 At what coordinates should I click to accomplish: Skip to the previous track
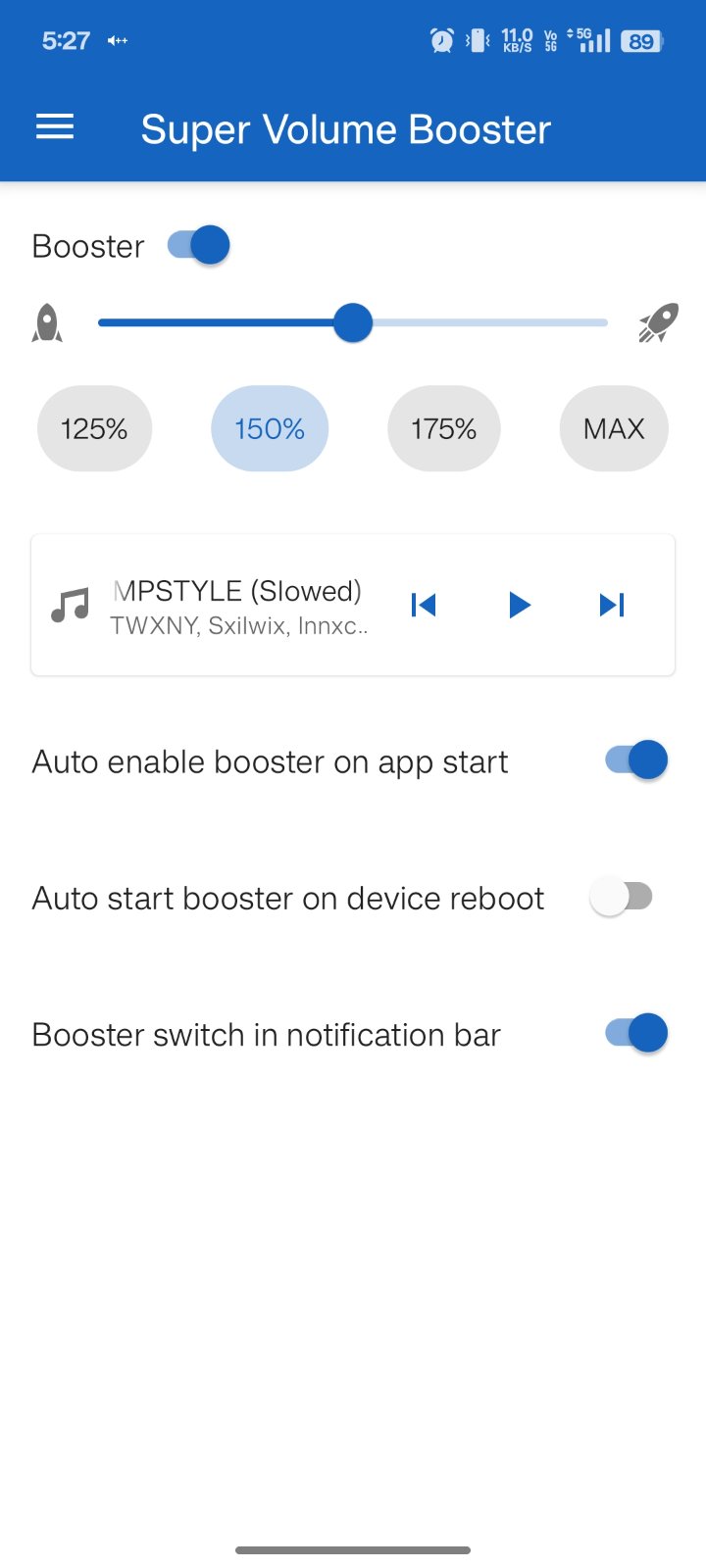click(424, 605)
